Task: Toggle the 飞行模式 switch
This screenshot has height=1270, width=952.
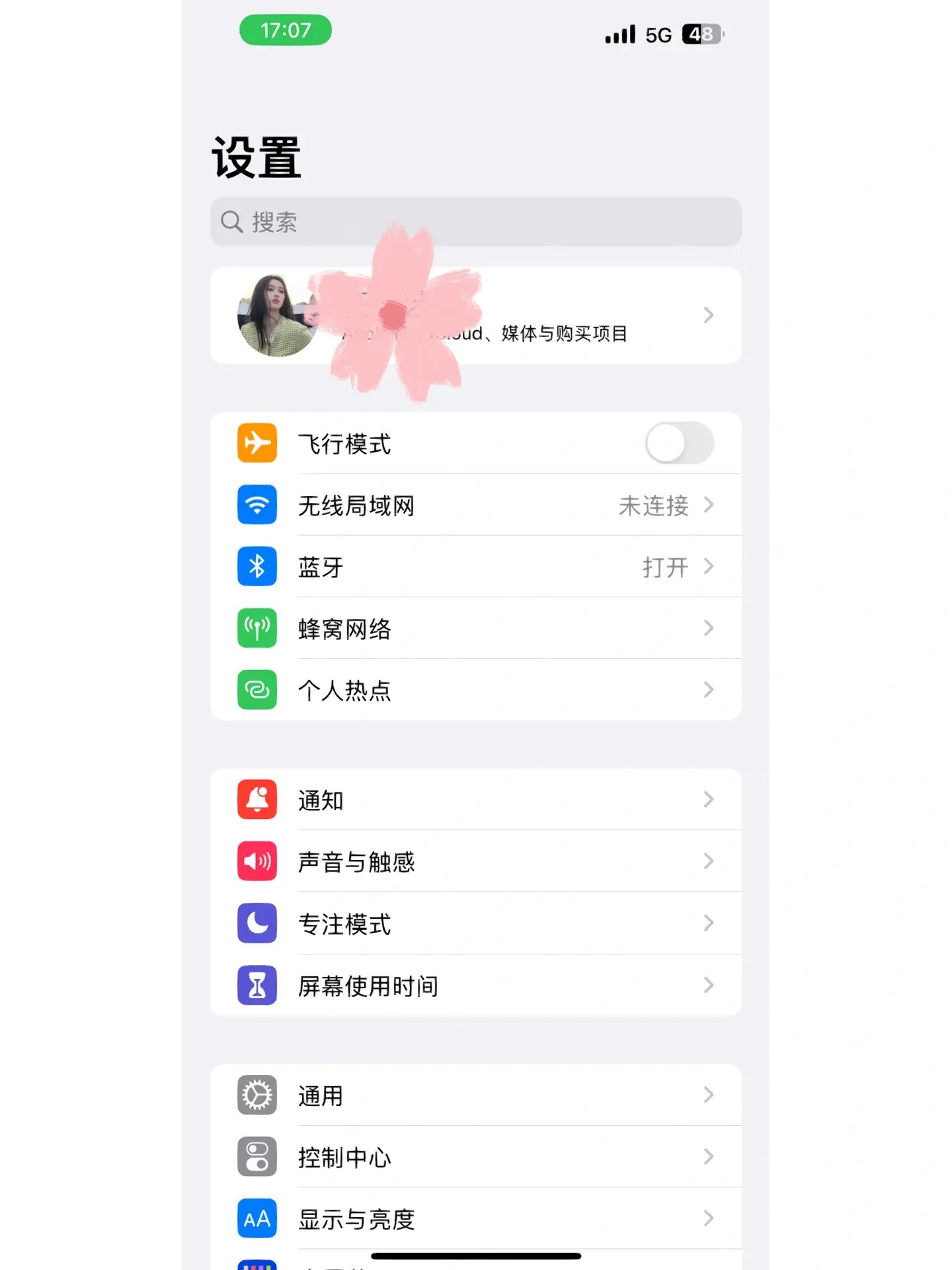Action: pos(679,443)
